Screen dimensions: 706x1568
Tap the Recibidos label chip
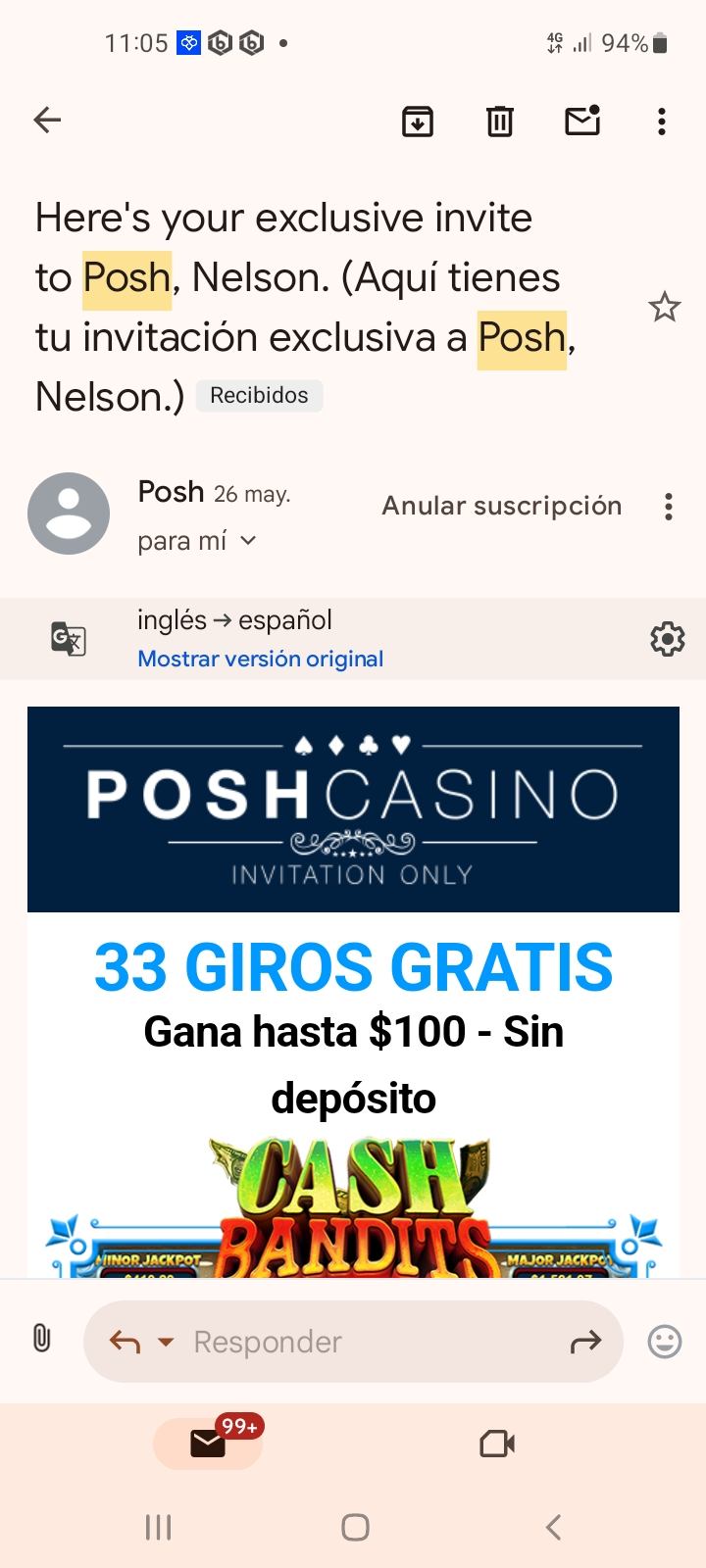click(x=259, y=395)
